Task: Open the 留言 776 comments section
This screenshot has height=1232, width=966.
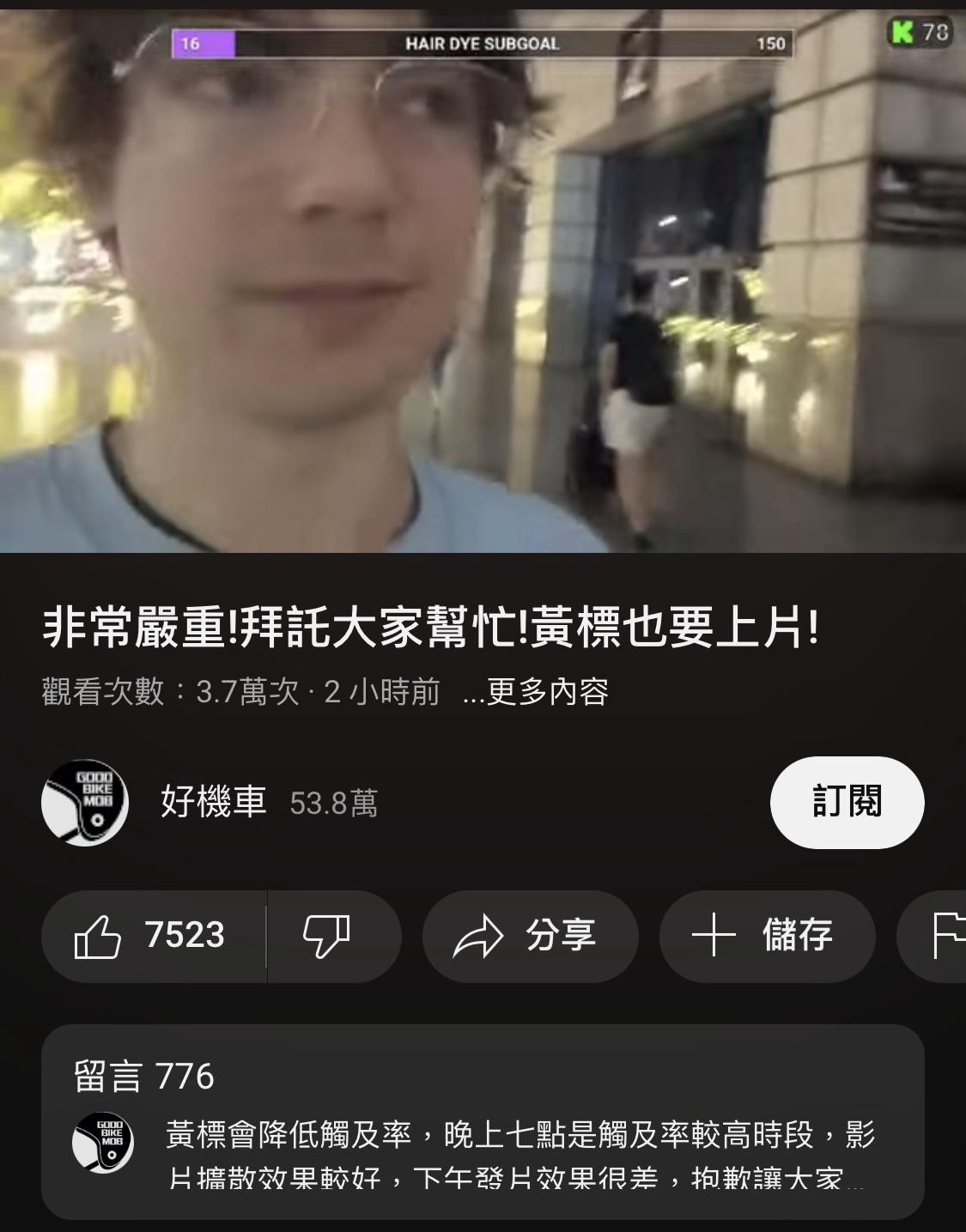Action: (481, 1120)
